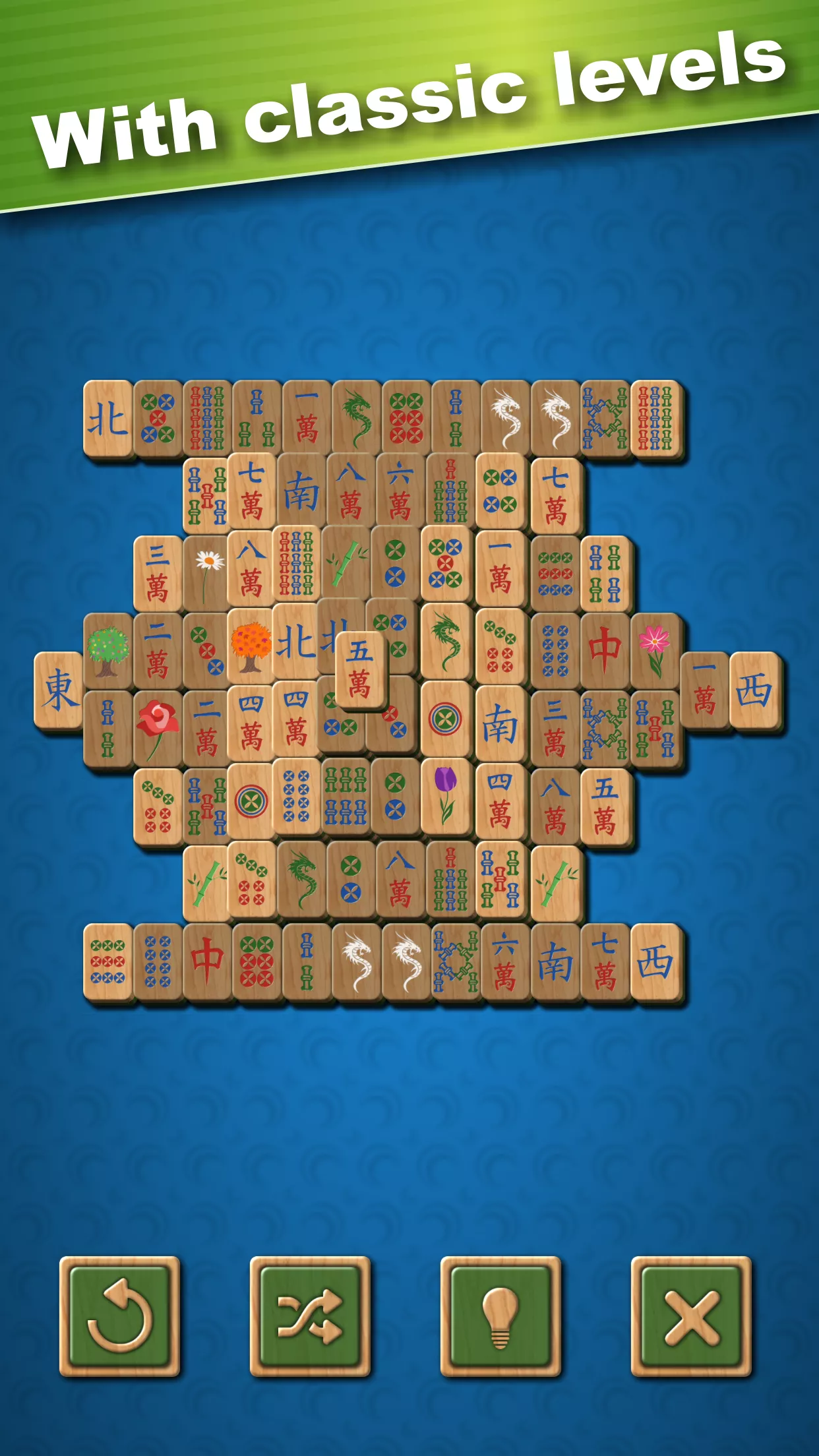Pick the red rose tile
Screen dimensions: 819x1456
coord(157,728)
